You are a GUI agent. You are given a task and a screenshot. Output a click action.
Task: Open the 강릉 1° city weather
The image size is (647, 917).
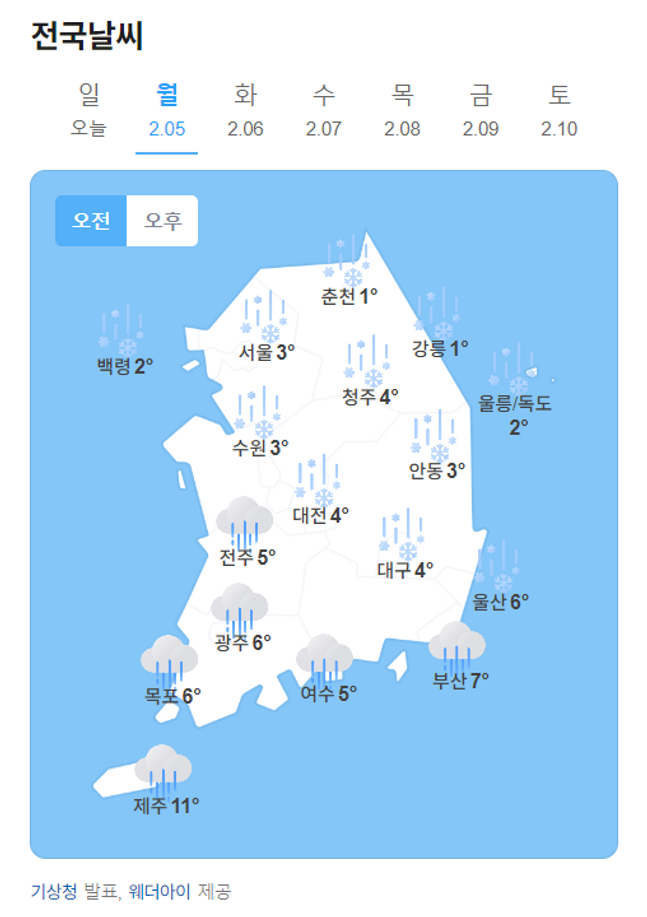pyautogui.click(x=440, y=330)
